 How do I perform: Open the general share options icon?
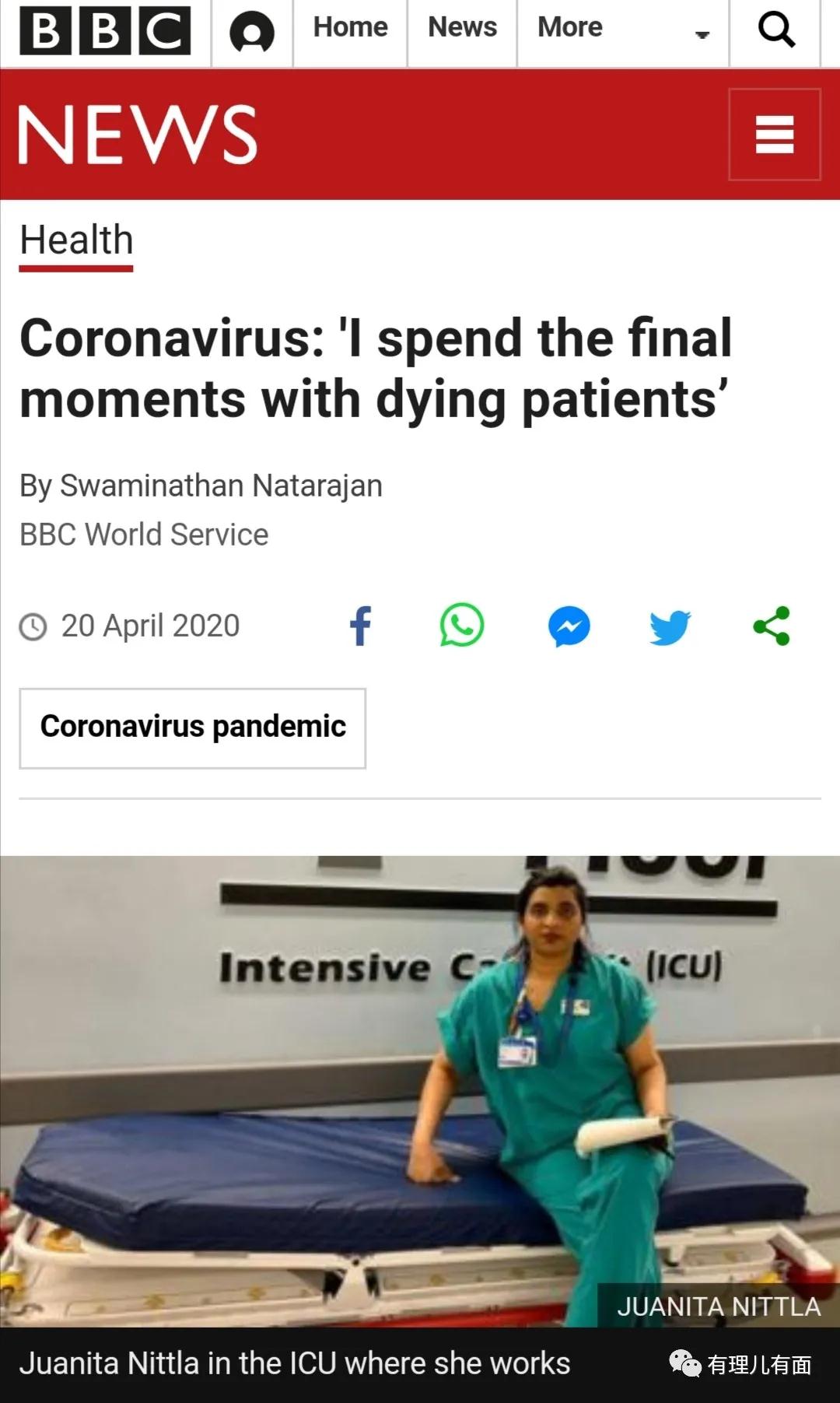pos(772,626)
